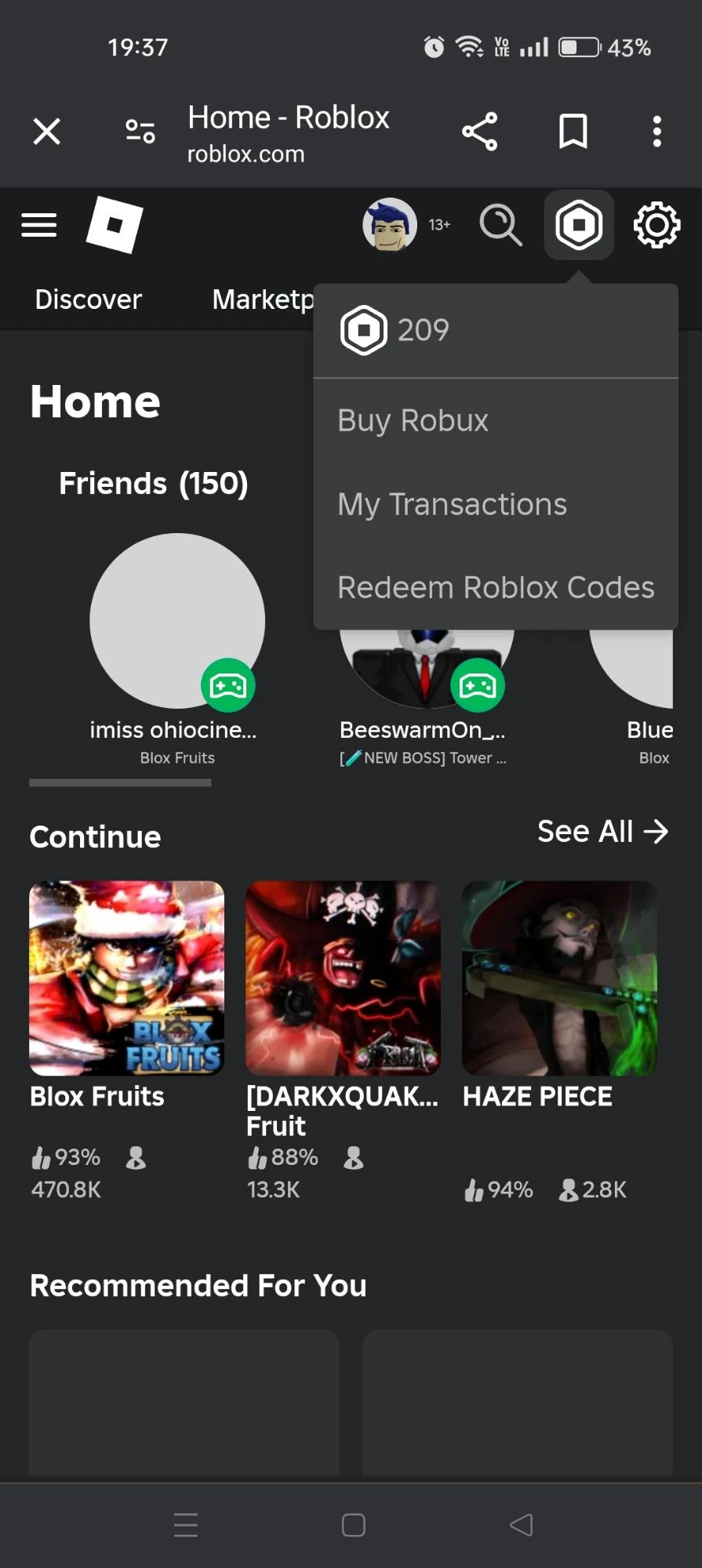The width and height of the screenshot is (702, 1568).
Task: Click See All to view continue playing games
Action: click(x=602, y=831)
